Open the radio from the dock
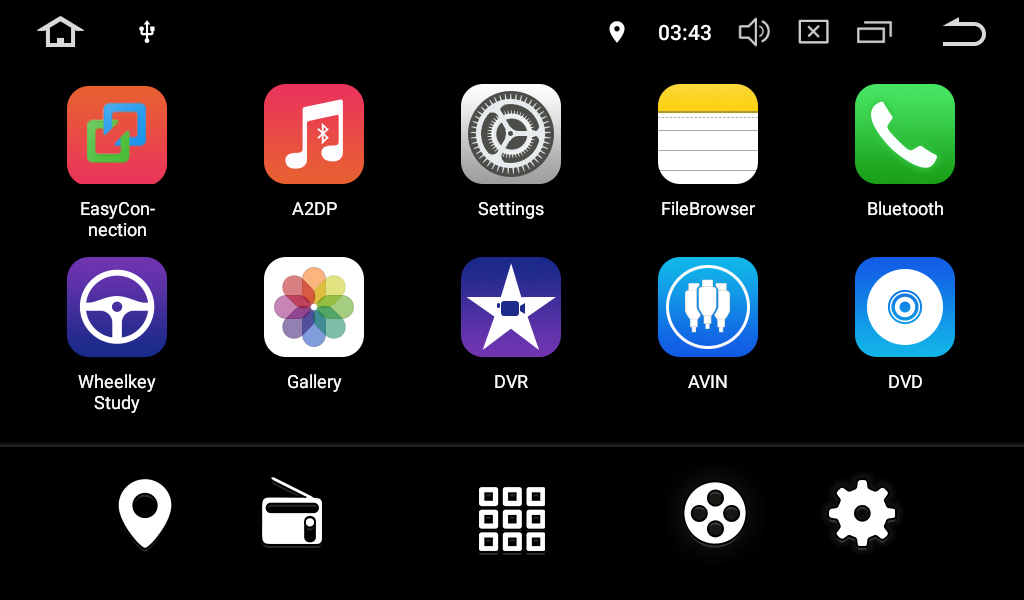Image resolution: width=1024 pixels, height=600 pixels. (x=292, y=513)
